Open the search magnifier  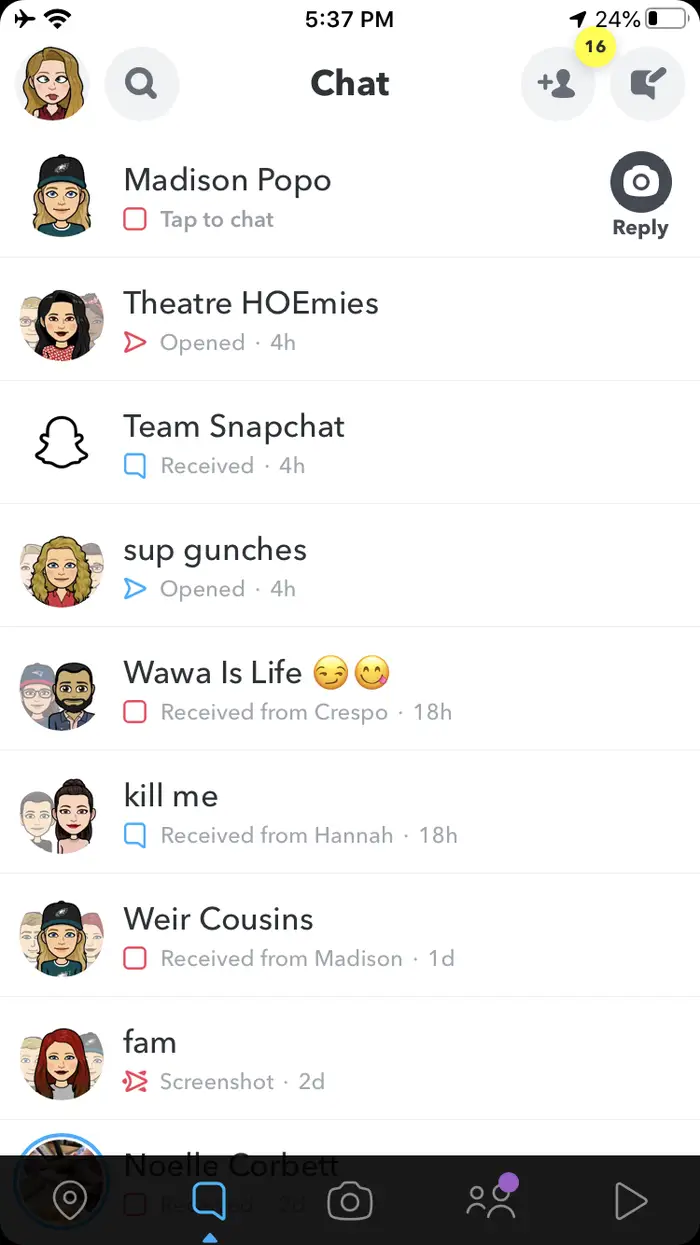point(142,84)
